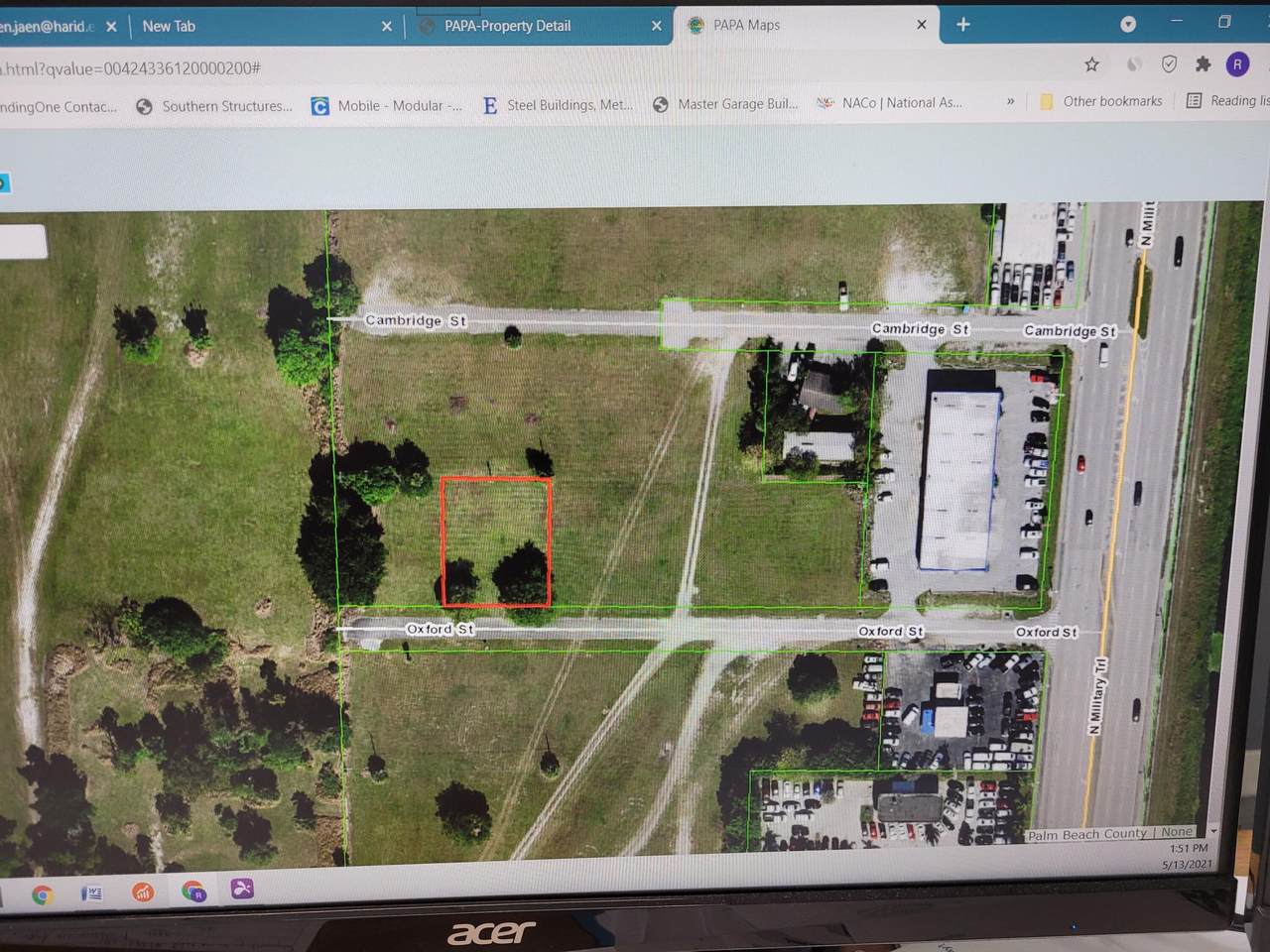Open the Southern Structures bookmark

[214, 106]
